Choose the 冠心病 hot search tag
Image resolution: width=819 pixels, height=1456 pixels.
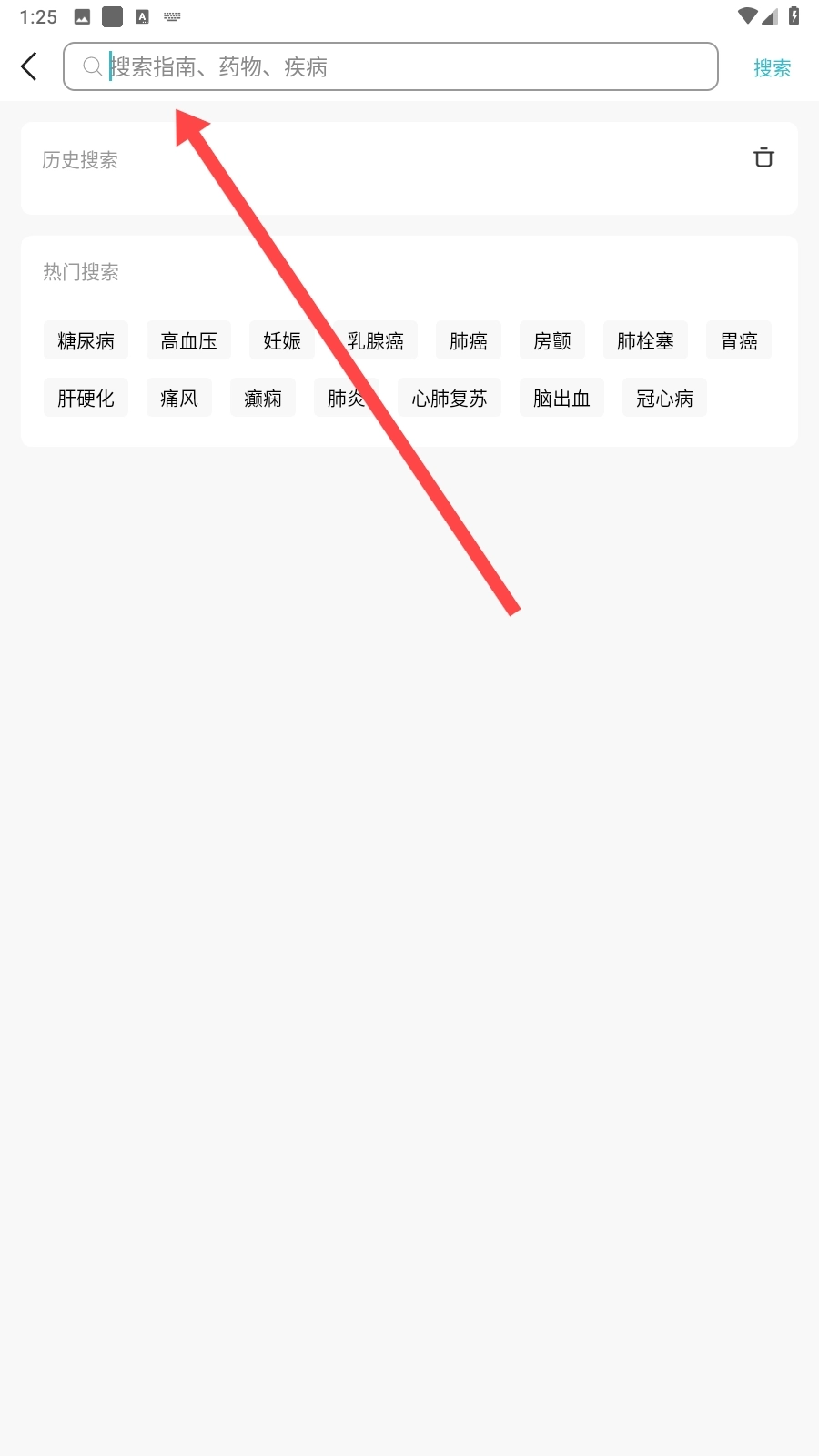tap(664, 398)
